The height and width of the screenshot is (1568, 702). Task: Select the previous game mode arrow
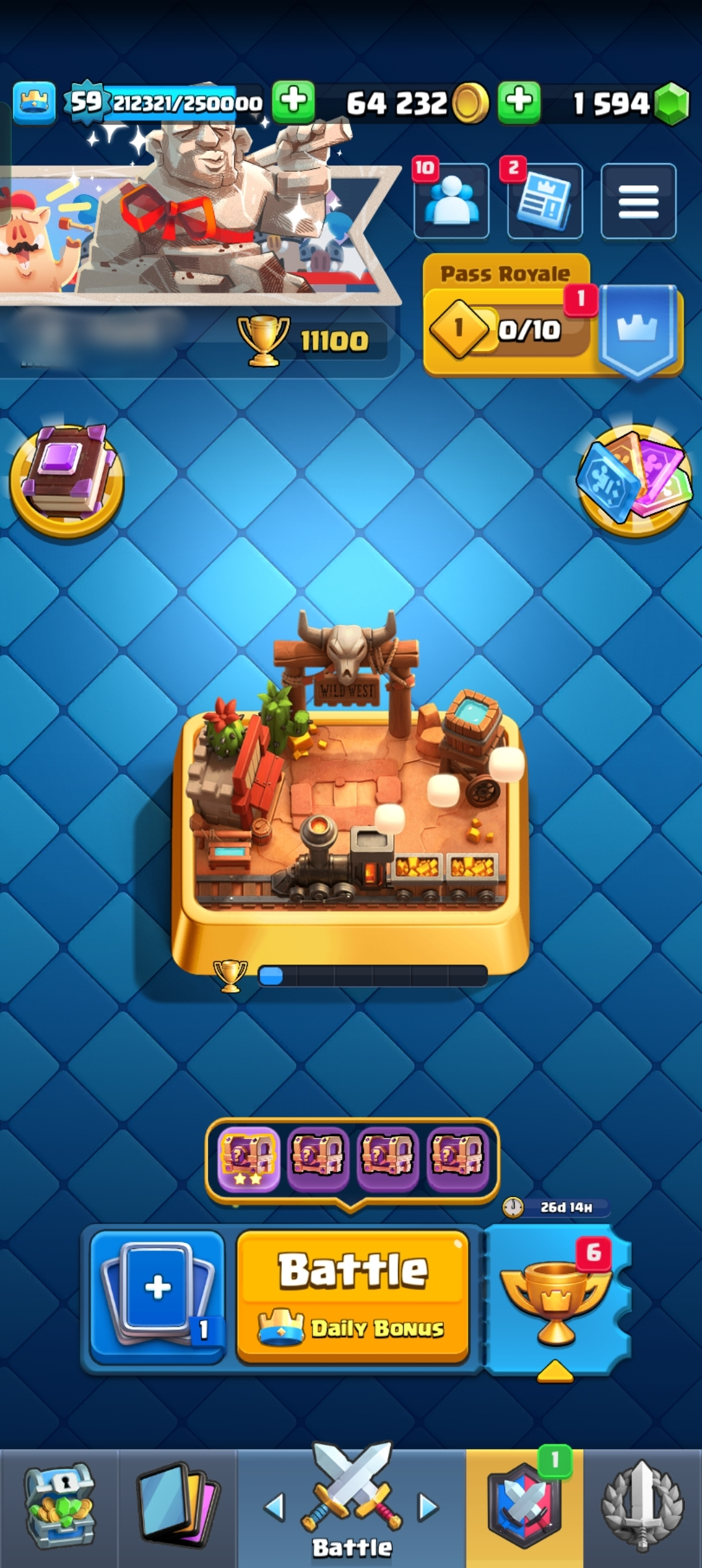[275, 1507]
